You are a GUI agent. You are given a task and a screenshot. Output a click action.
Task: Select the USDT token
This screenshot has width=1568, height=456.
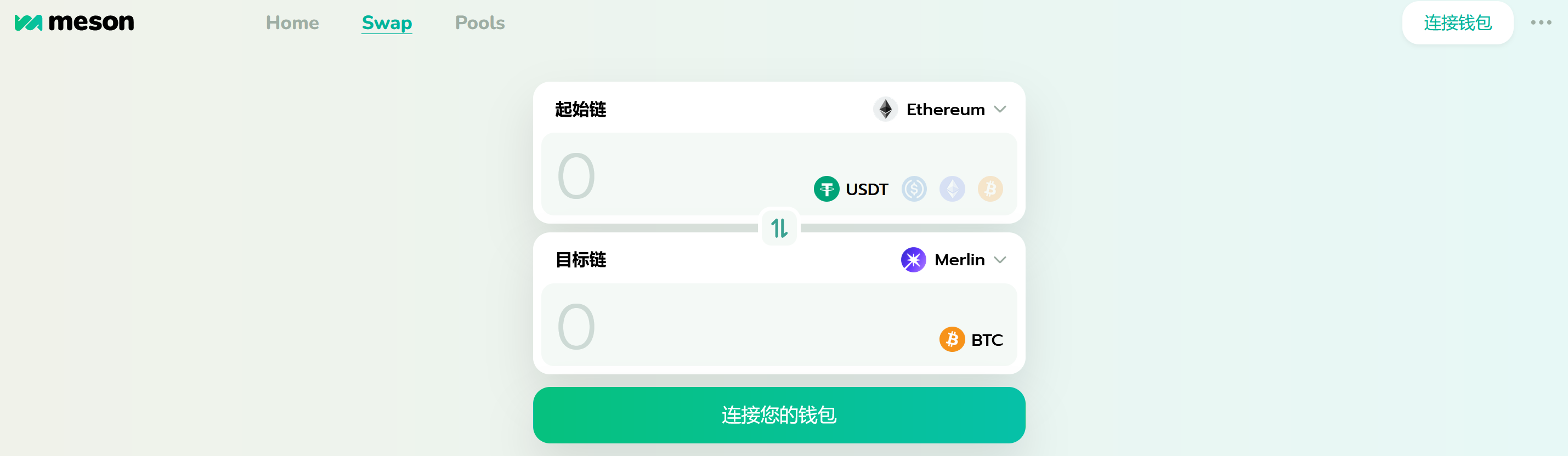coord(852,189)
